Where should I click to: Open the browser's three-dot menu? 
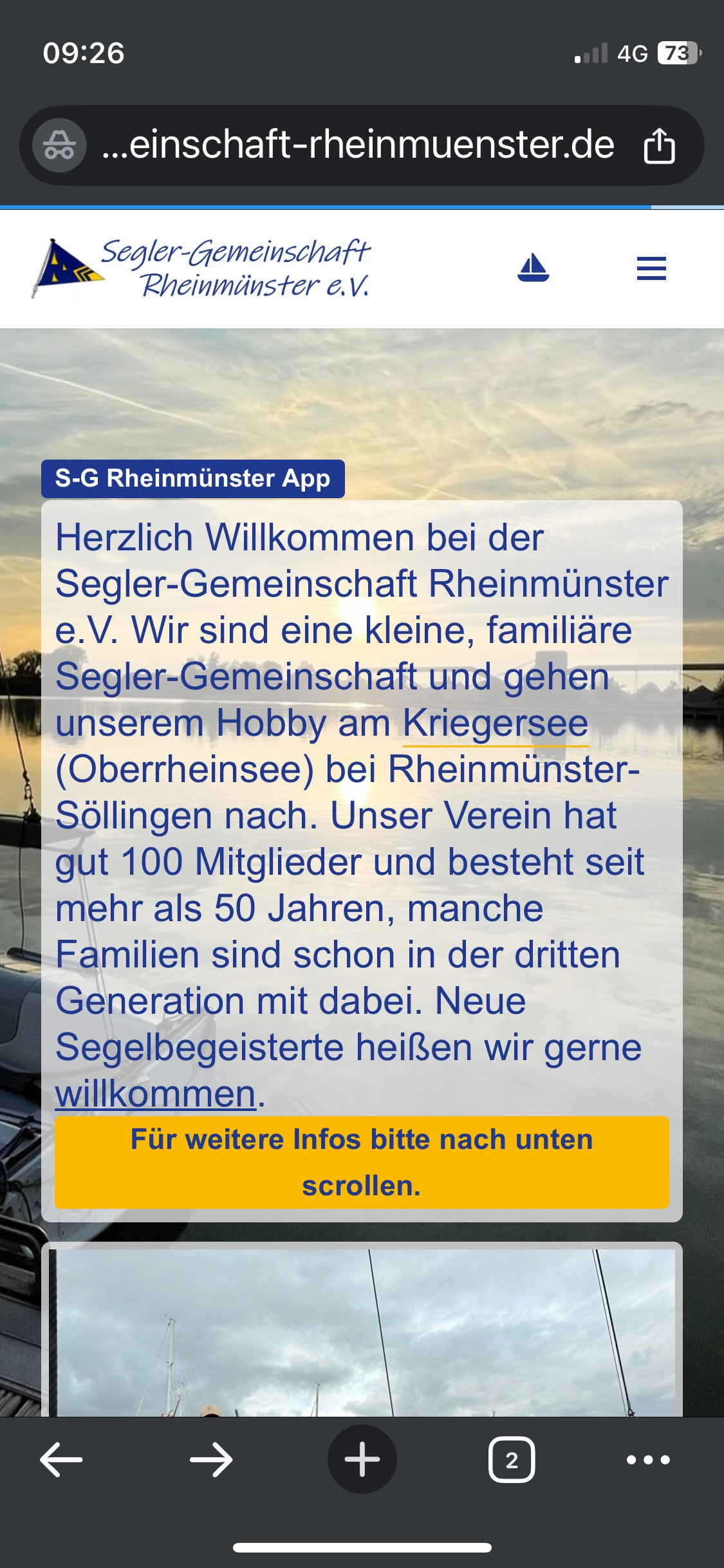(648, 1459)
